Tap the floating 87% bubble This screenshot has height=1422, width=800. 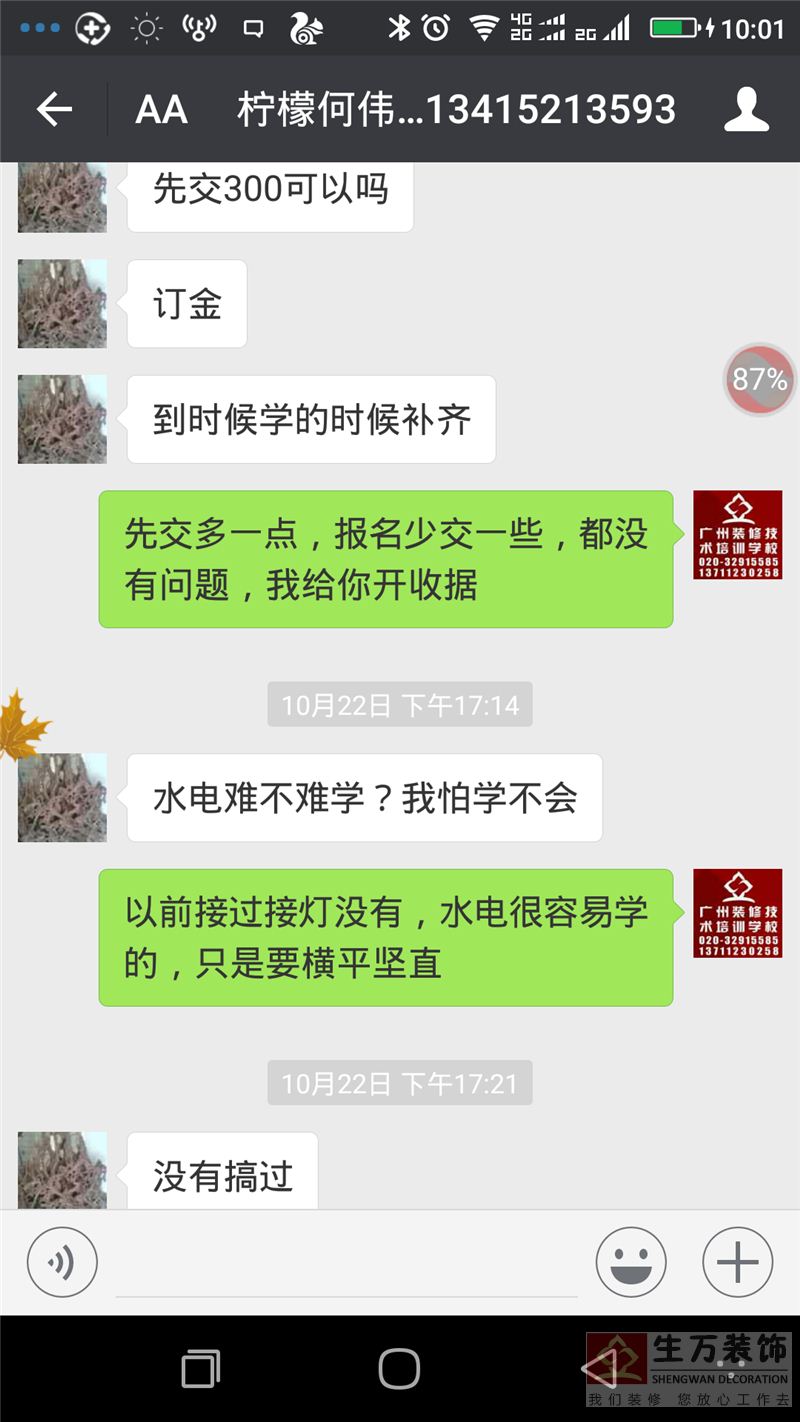[760, 379]
